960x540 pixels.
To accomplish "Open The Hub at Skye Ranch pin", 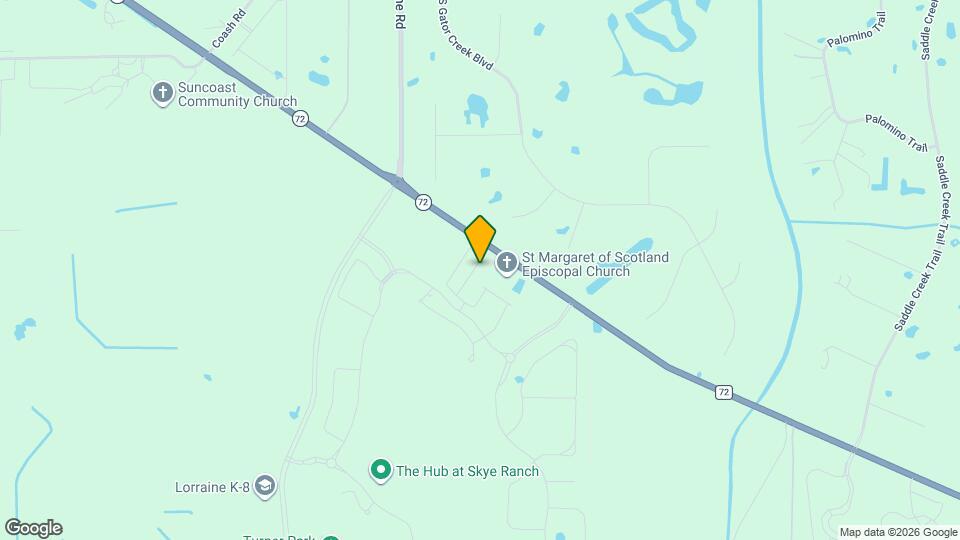I will pyautogui.click(x=380, y=470).
